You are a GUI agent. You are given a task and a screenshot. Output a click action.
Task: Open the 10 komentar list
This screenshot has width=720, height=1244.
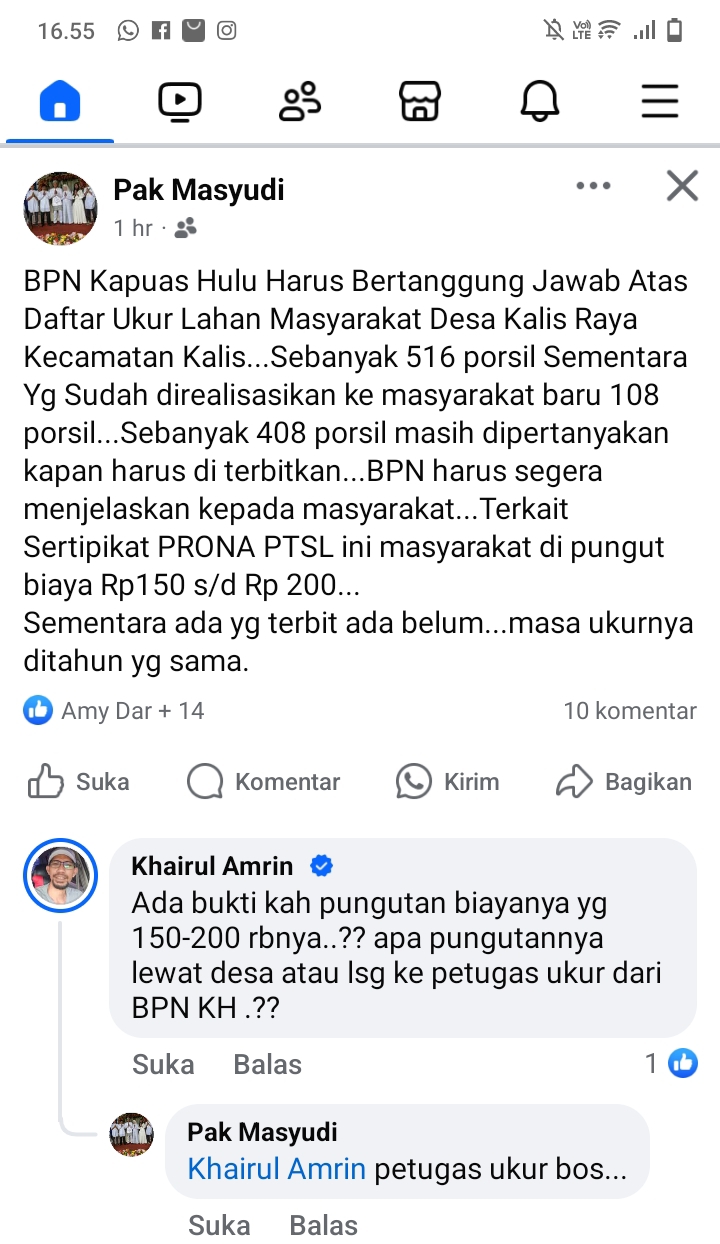[x=630, y=711]
